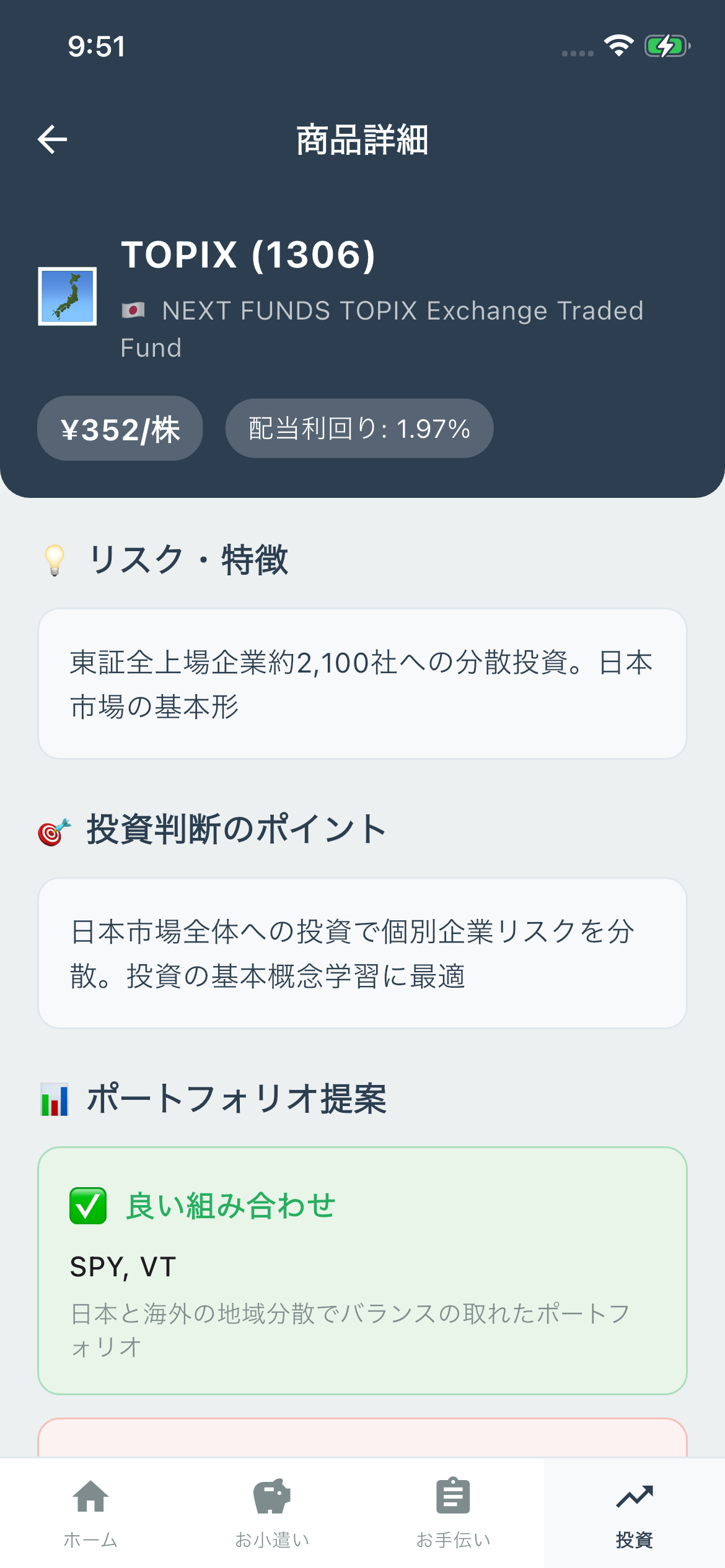Select the clipboard お手伝い icon

(x=452, y=1496)
